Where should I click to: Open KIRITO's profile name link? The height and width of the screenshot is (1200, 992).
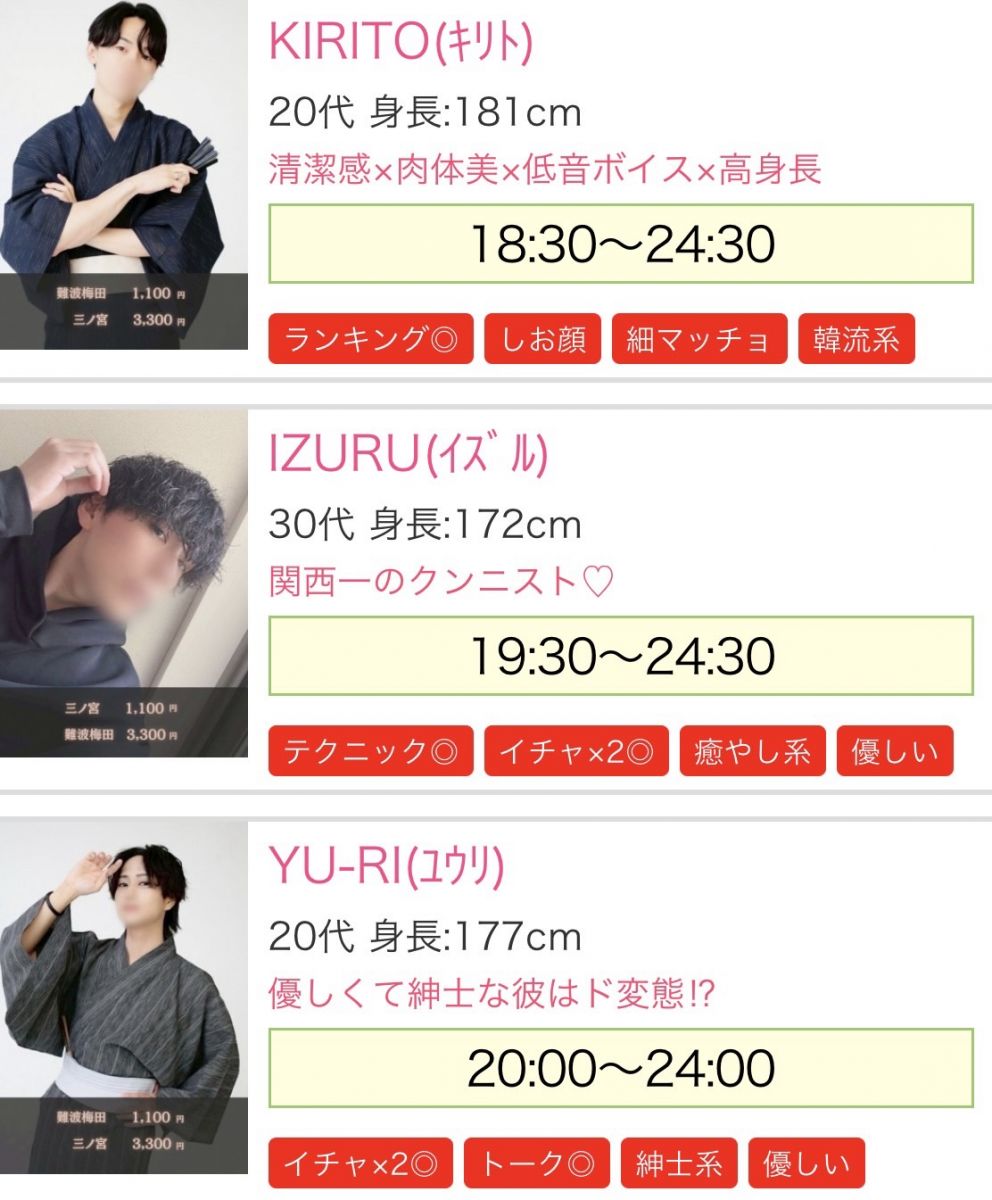point(400,42)
